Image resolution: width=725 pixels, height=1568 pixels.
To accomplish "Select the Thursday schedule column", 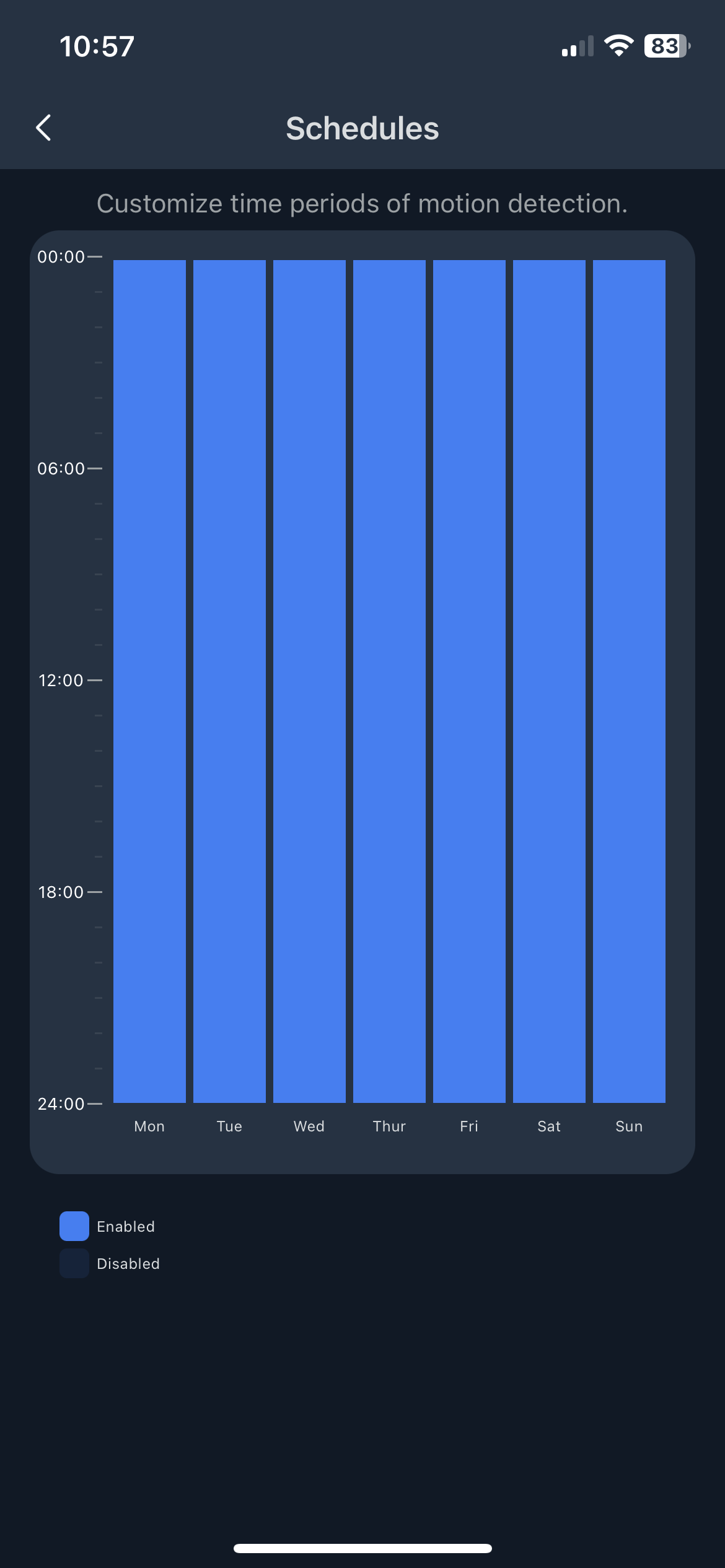I will [x=389, y=681].
